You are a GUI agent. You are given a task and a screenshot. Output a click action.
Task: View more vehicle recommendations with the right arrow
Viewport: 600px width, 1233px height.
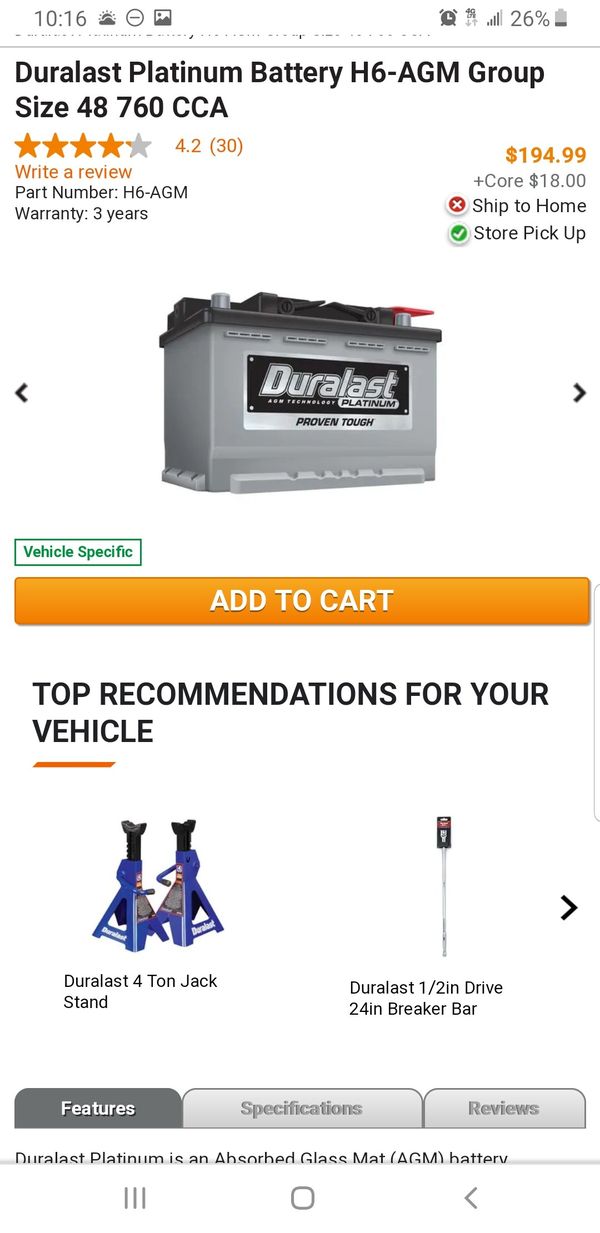click(568, 908)
